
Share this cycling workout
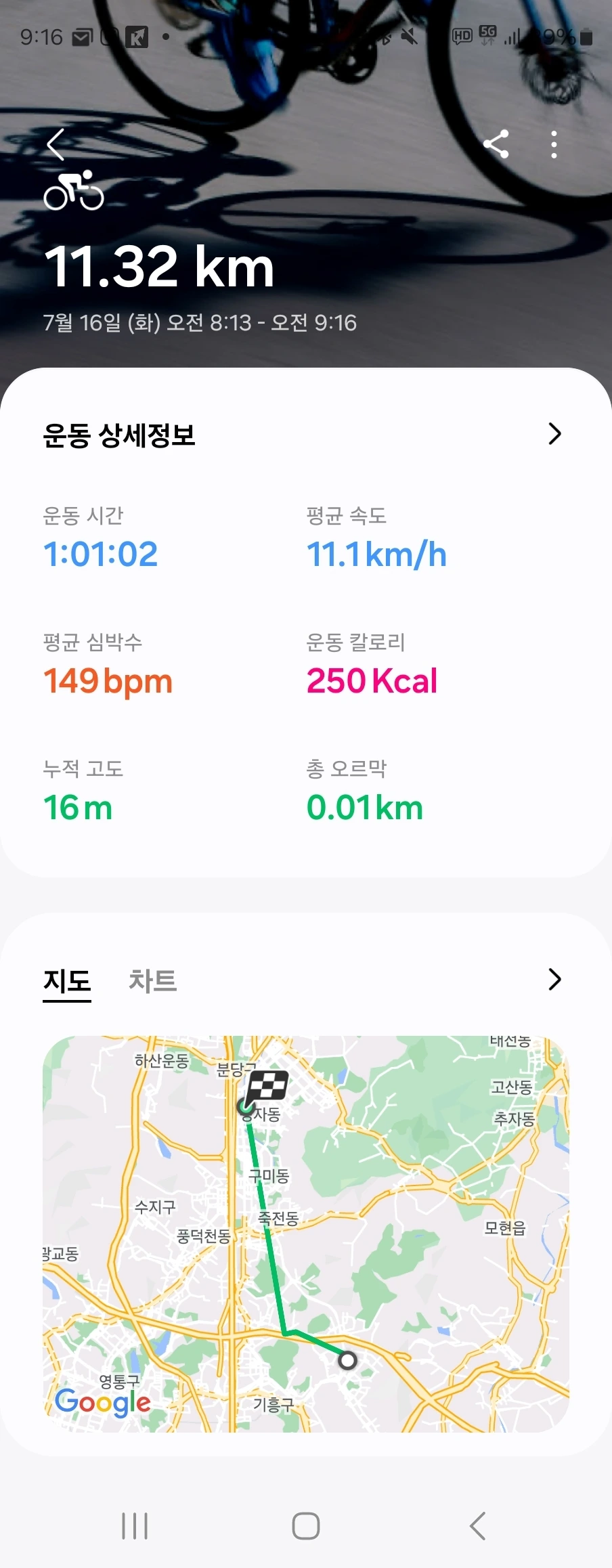tap(496, 144)
